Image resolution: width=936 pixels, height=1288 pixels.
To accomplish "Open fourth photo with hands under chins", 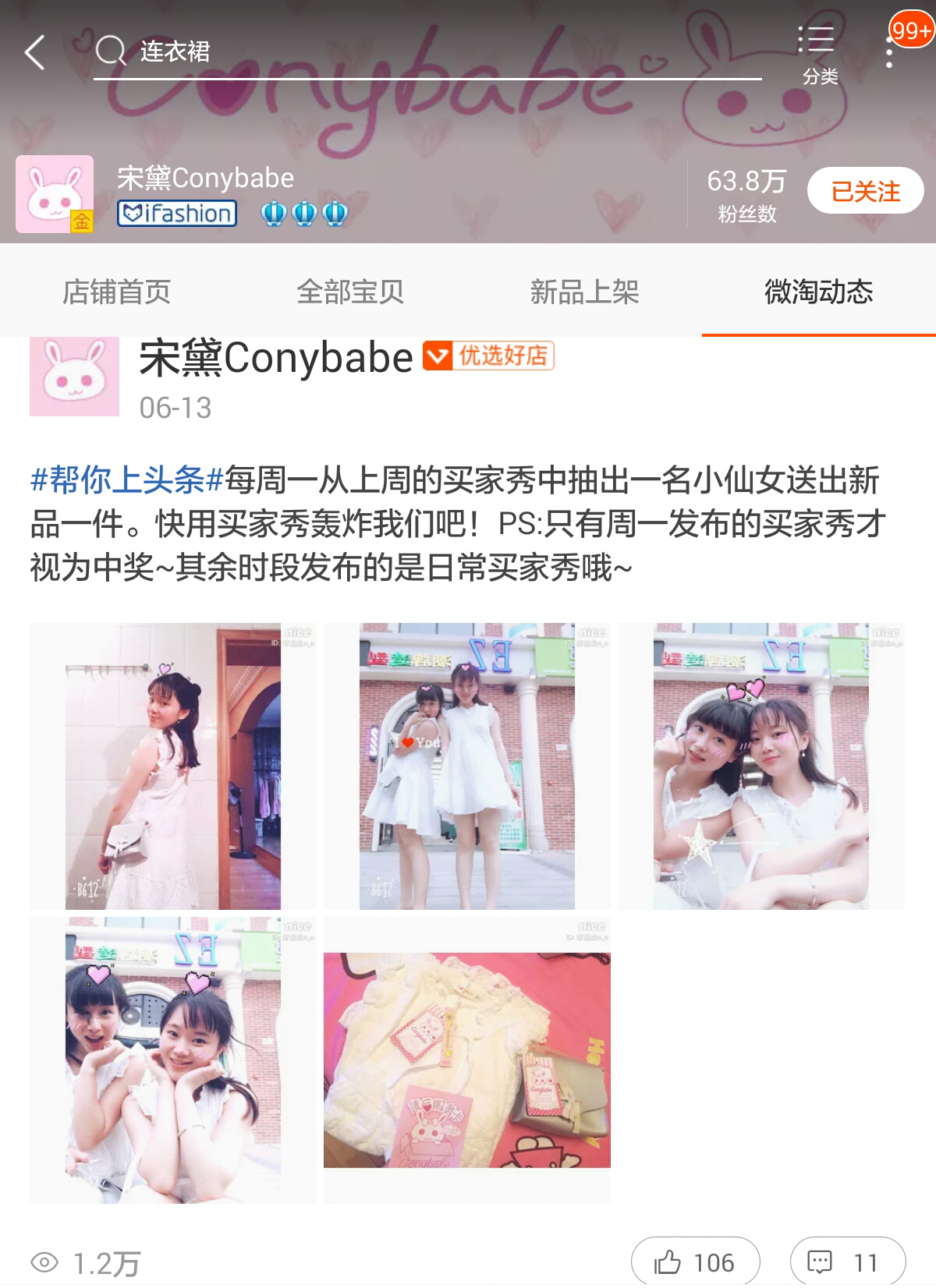I will 173,1060.
